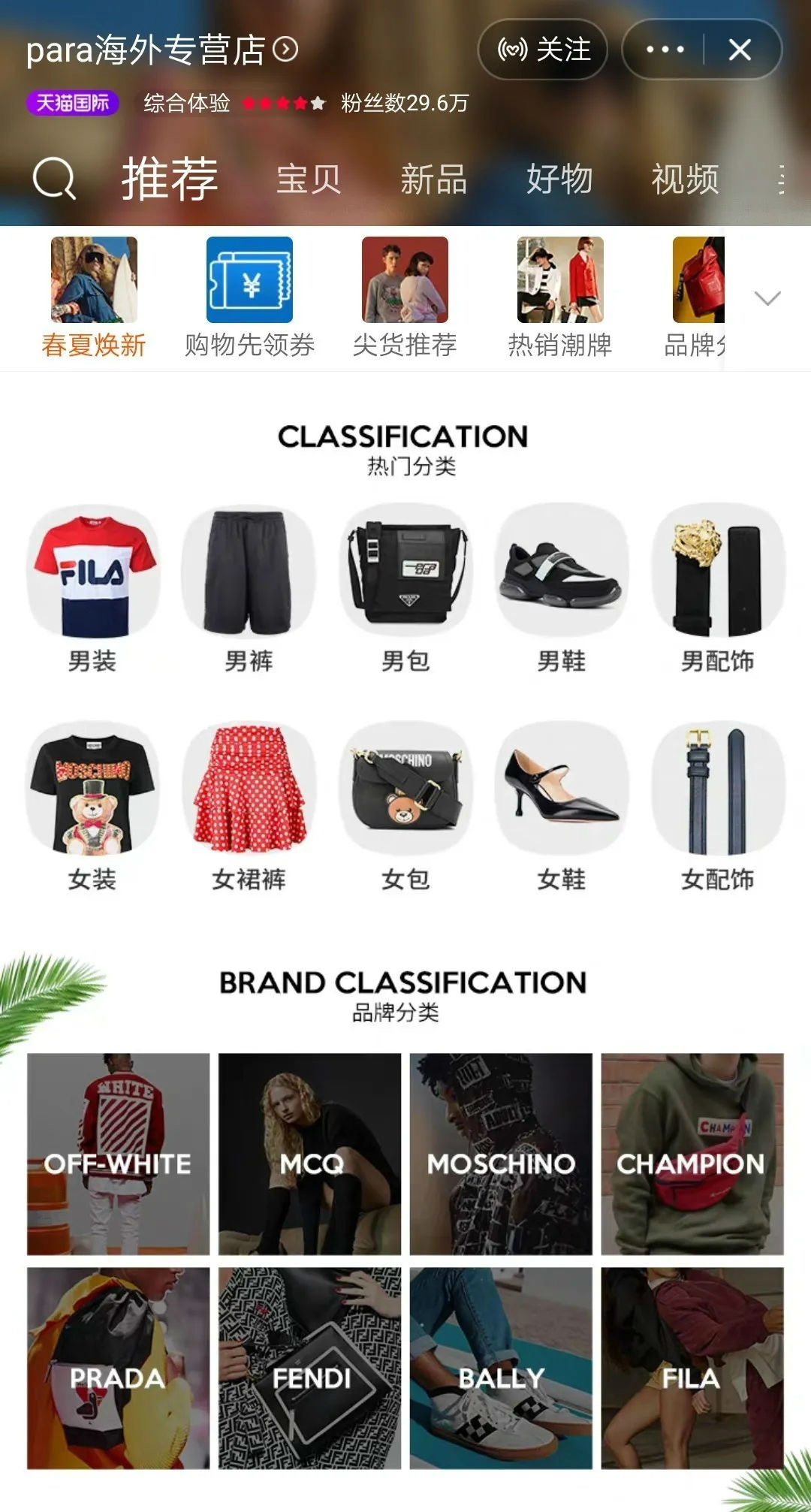Viewport: 811px width, 1512px height.
Task: Open the 男装 category
Action: (93, 590)
